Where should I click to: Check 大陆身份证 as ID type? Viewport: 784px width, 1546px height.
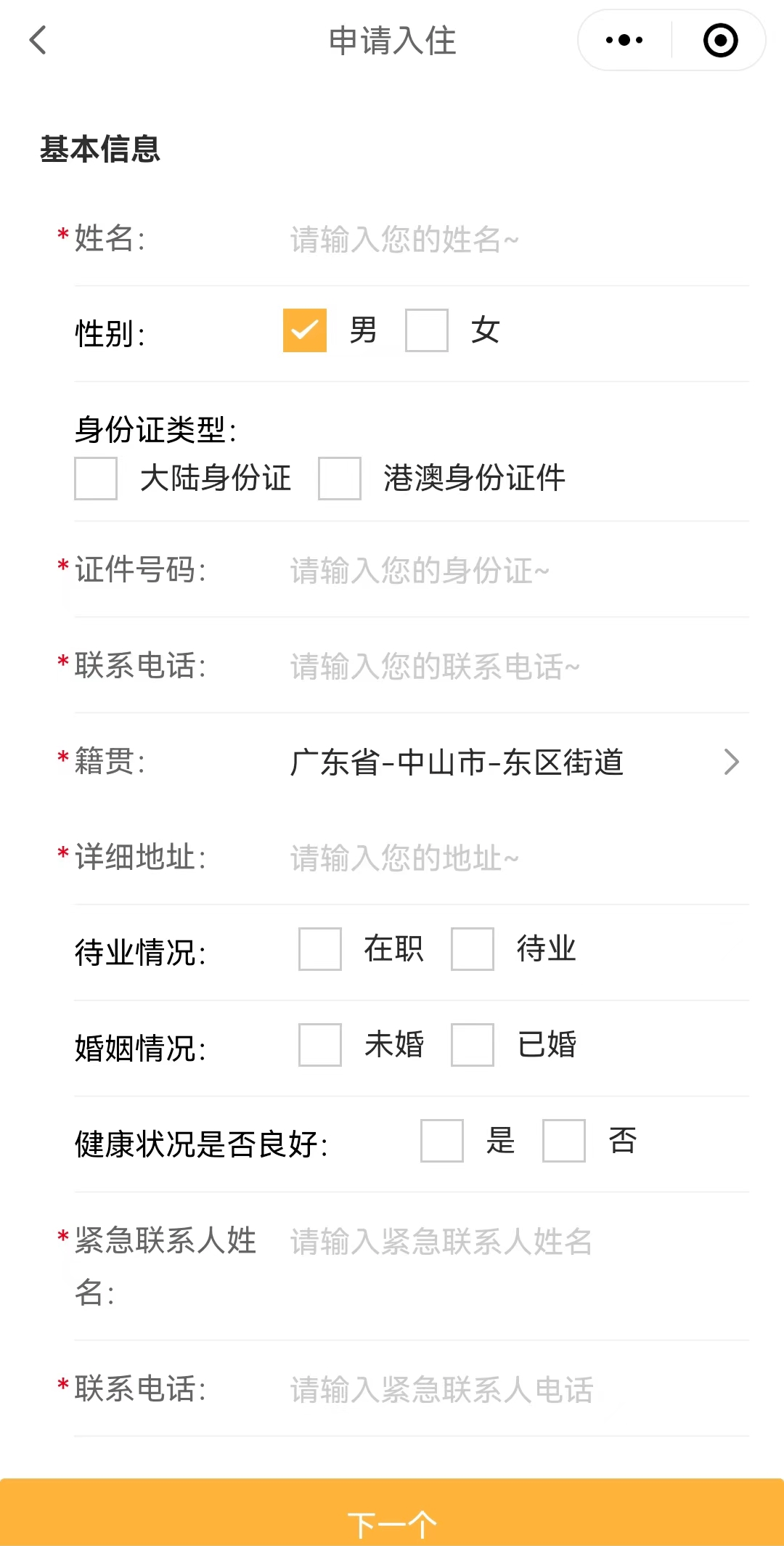(96, 479)
